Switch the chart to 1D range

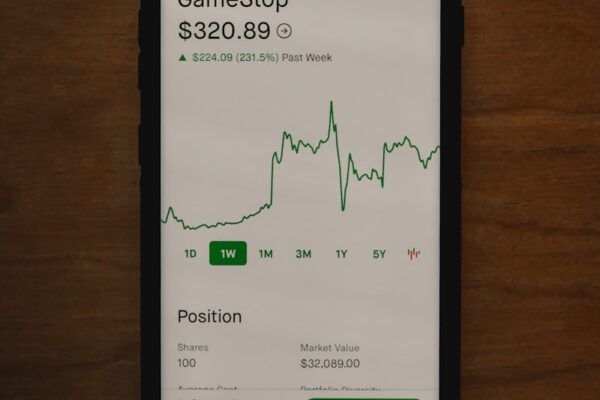[x=190, y=254]
